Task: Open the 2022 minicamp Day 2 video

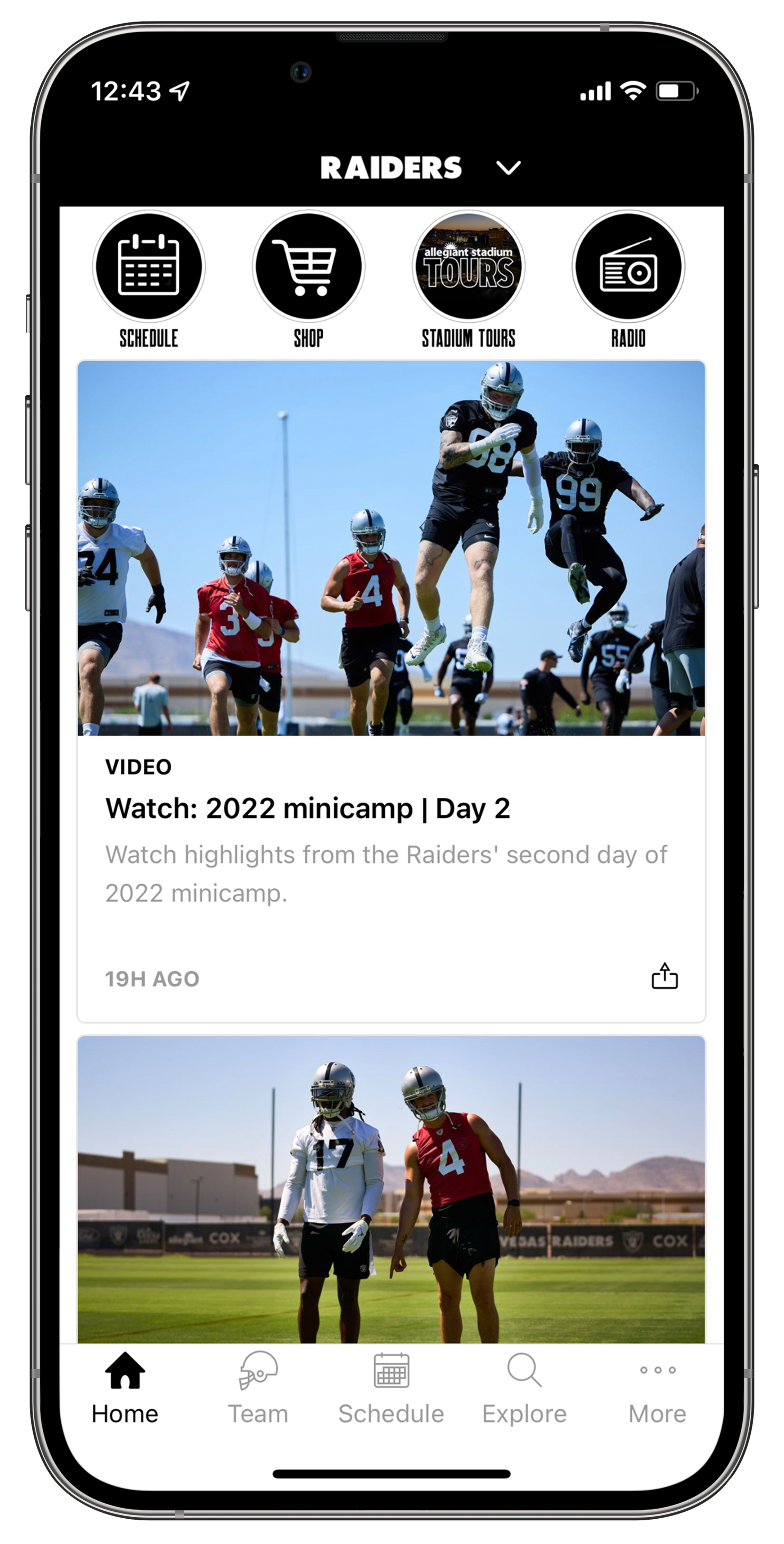Action: pyautogui.click(x=391, y=549)
